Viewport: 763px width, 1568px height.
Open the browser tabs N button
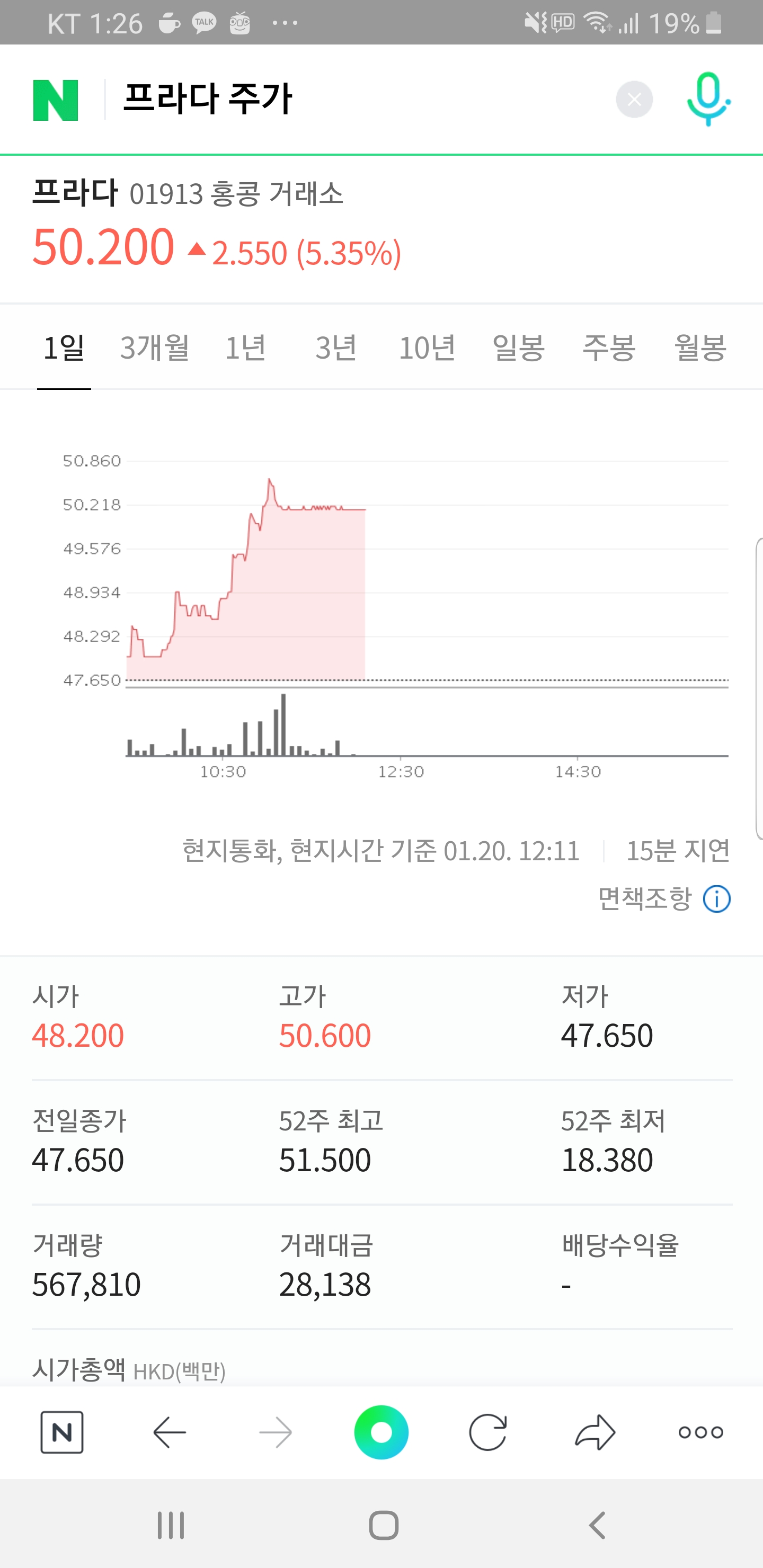62,1432
